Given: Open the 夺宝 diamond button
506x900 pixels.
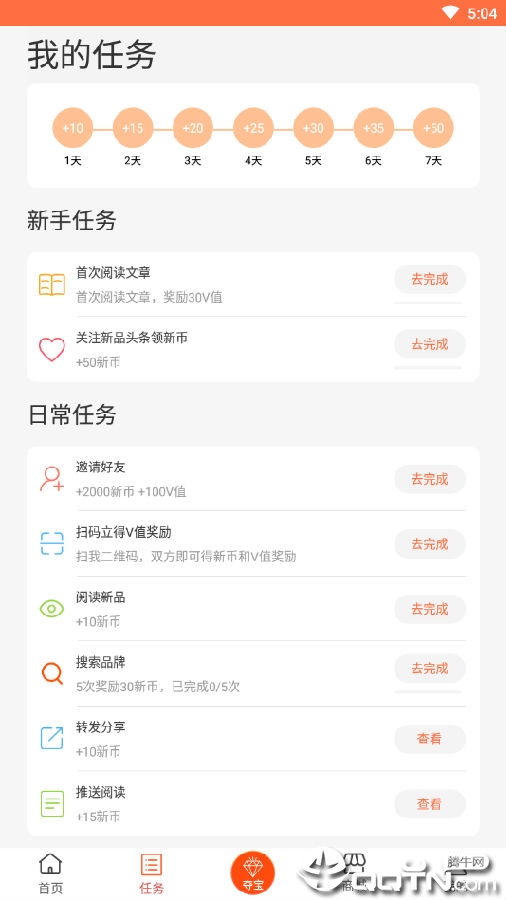Looking at the screenshot, I should point(252,873).
